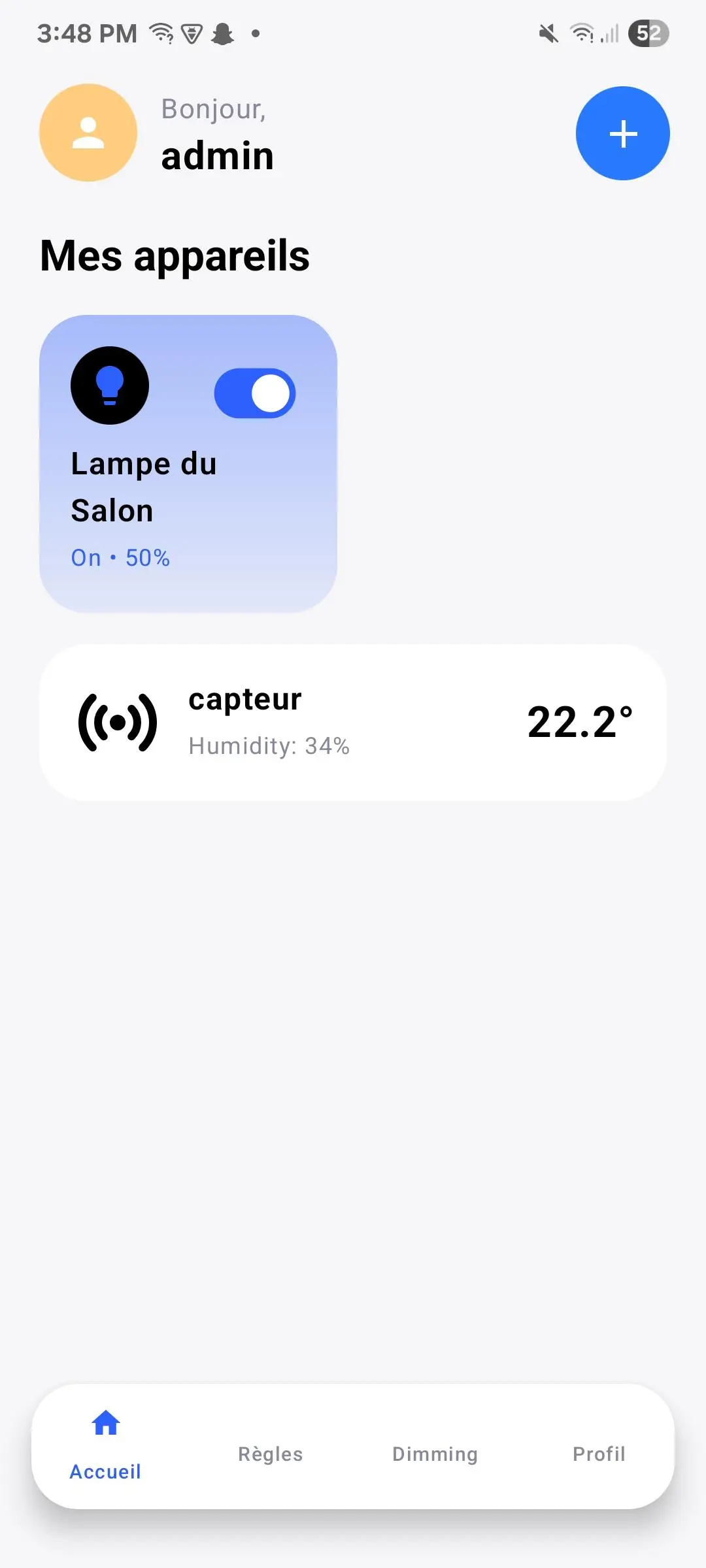Image resolution: width=706 pixels, height=1568 pixels.
Task: Toggle off the Lampe du Salon switch
Action: (x=255, y=392)
